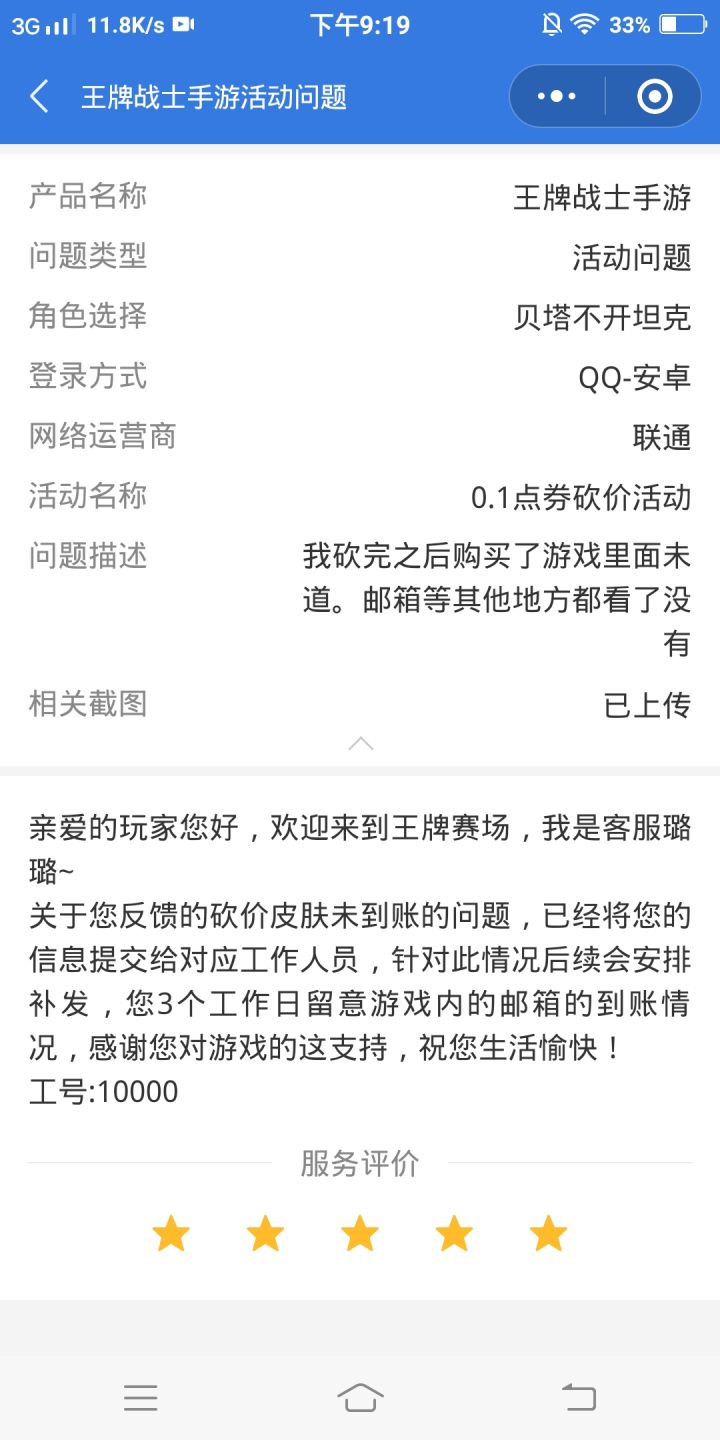Screen dimensions: 720x1440
Task: Rate the service four stars
Action: tap(454, 1234)
